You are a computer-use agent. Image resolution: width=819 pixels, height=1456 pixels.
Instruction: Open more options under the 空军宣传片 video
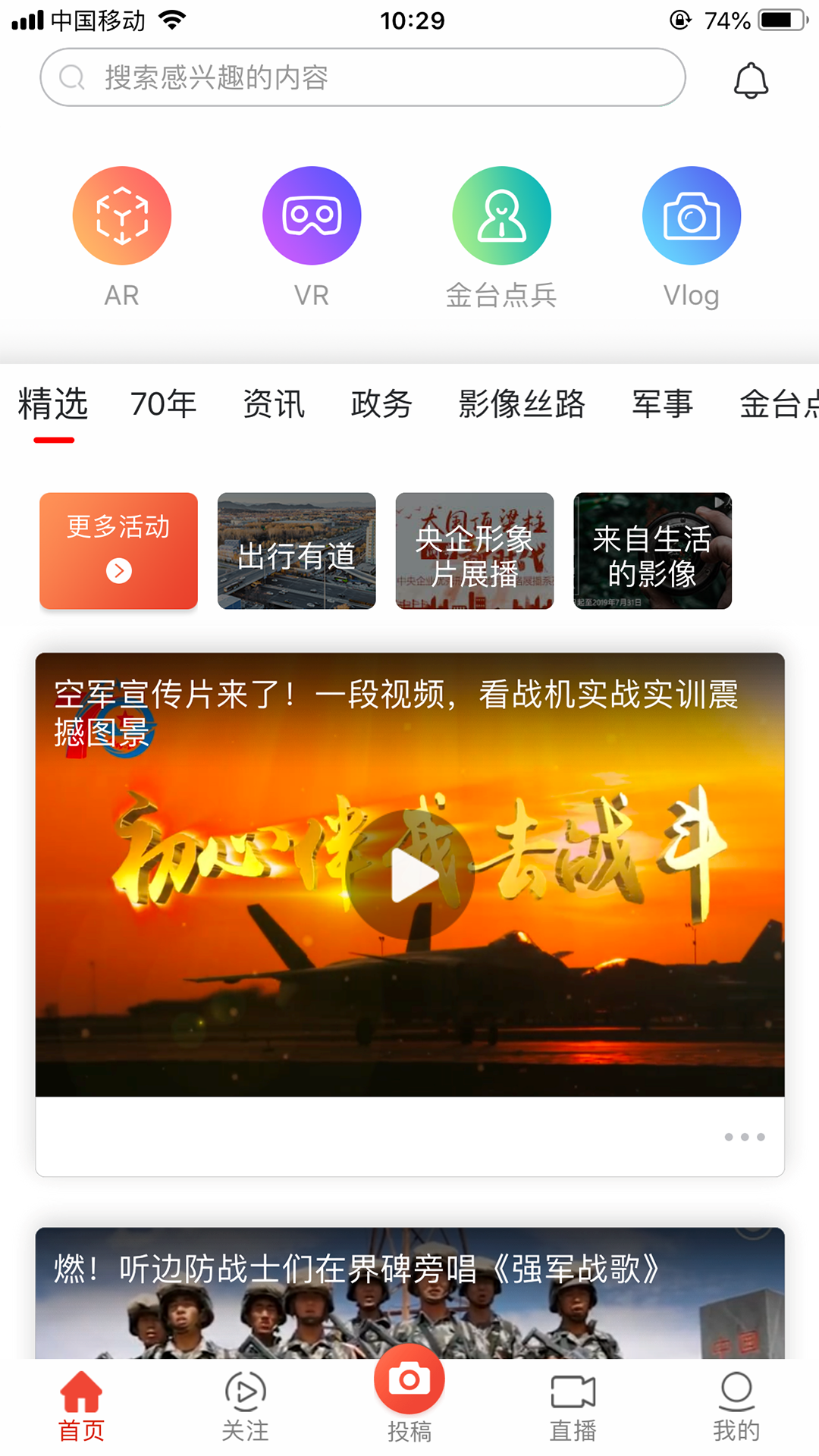click(744, 1137)
